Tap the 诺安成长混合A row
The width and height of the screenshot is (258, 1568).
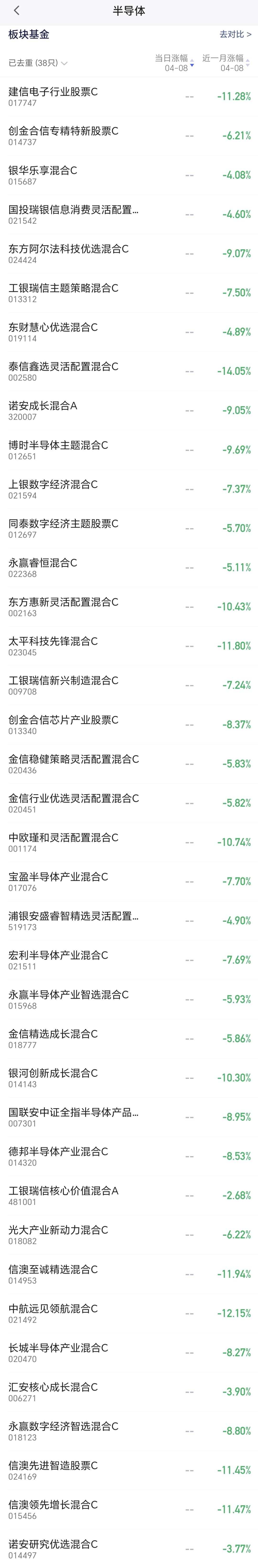[x=129, y=411]
